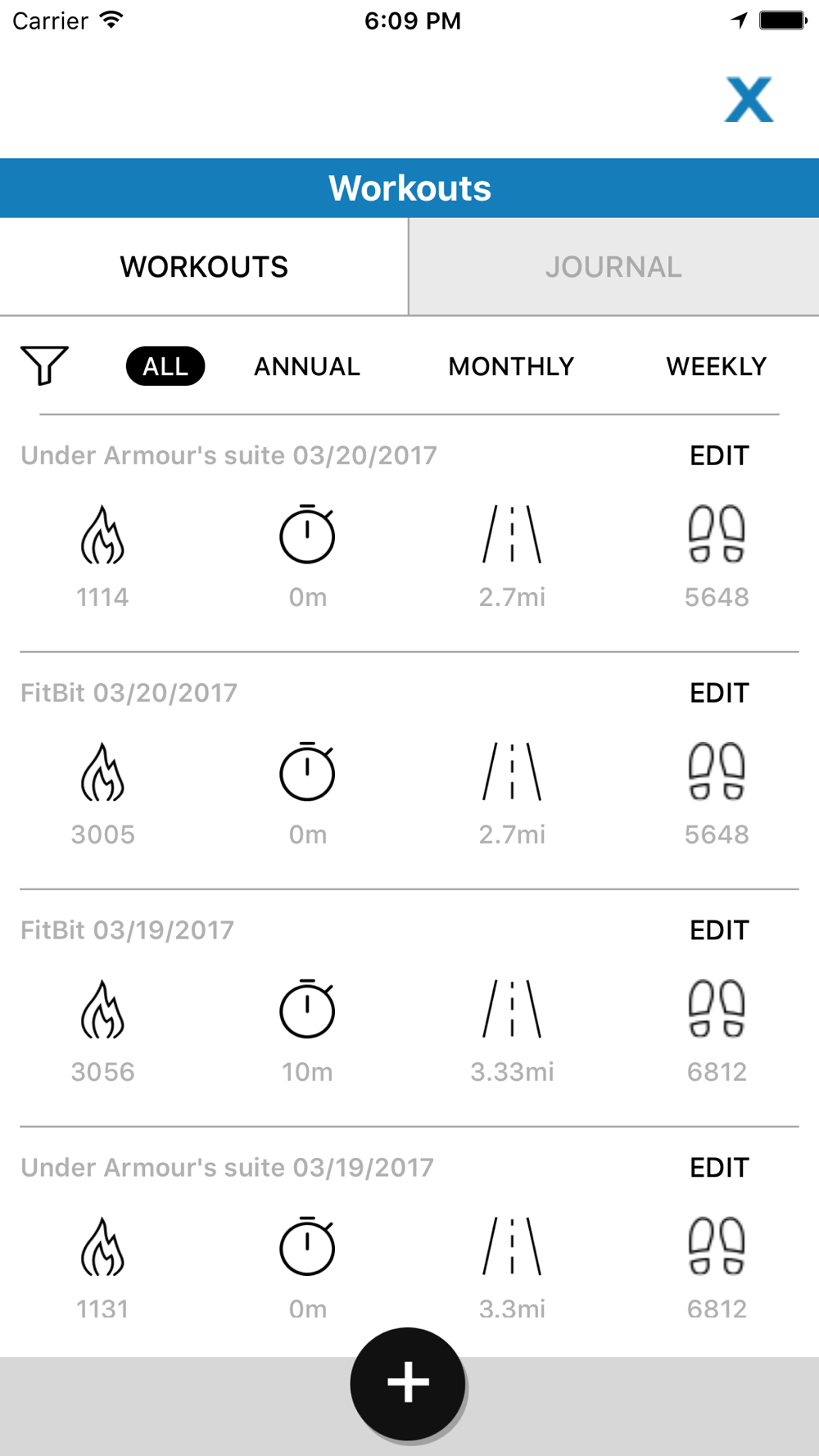The width and height of the screenshot is (819, 1456).
Task: Switch to the Journal tab
Action: 614,267
